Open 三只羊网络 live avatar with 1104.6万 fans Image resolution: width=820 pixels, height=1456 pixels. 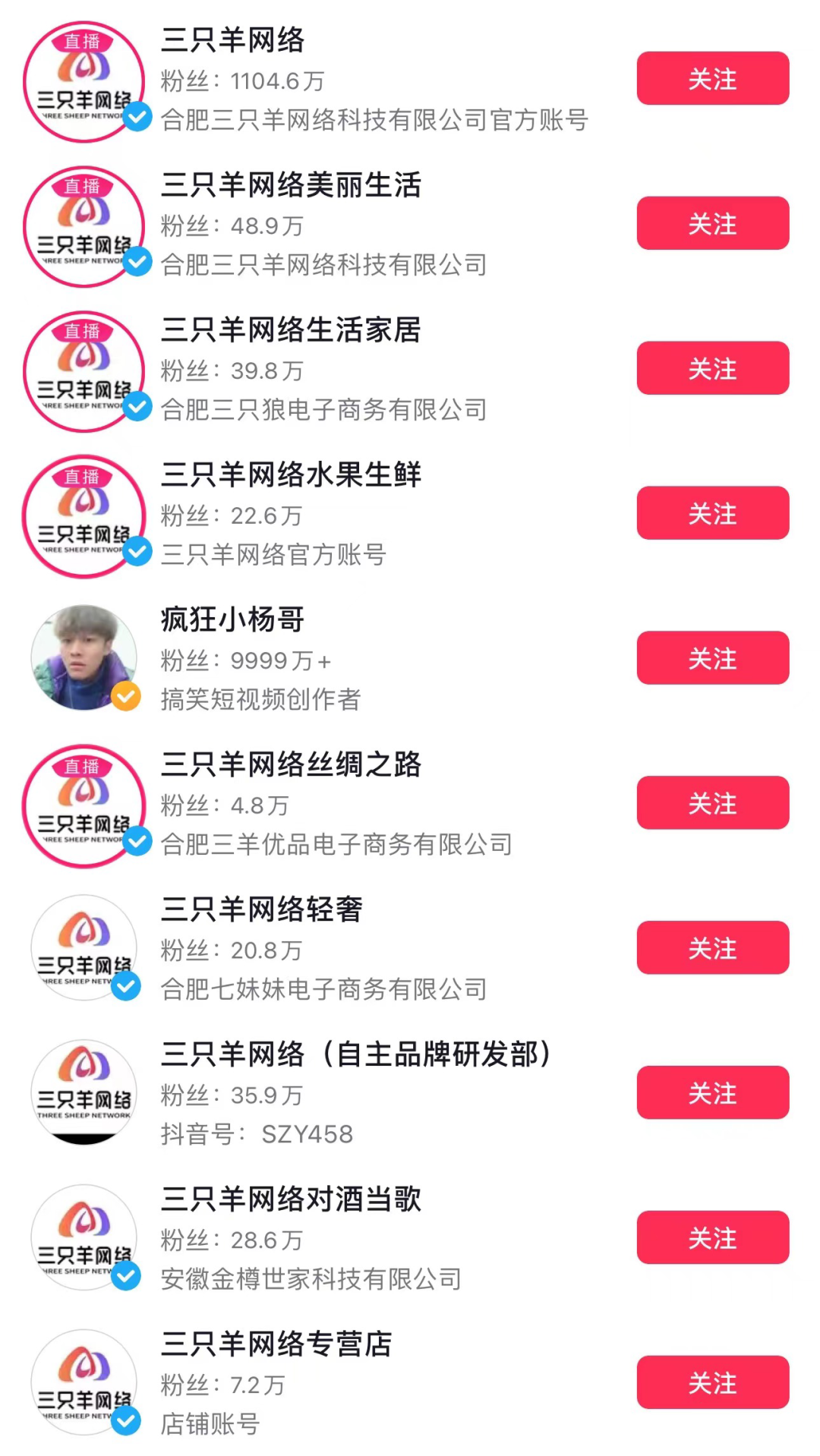pyautogui.click(x=84, y=81)
